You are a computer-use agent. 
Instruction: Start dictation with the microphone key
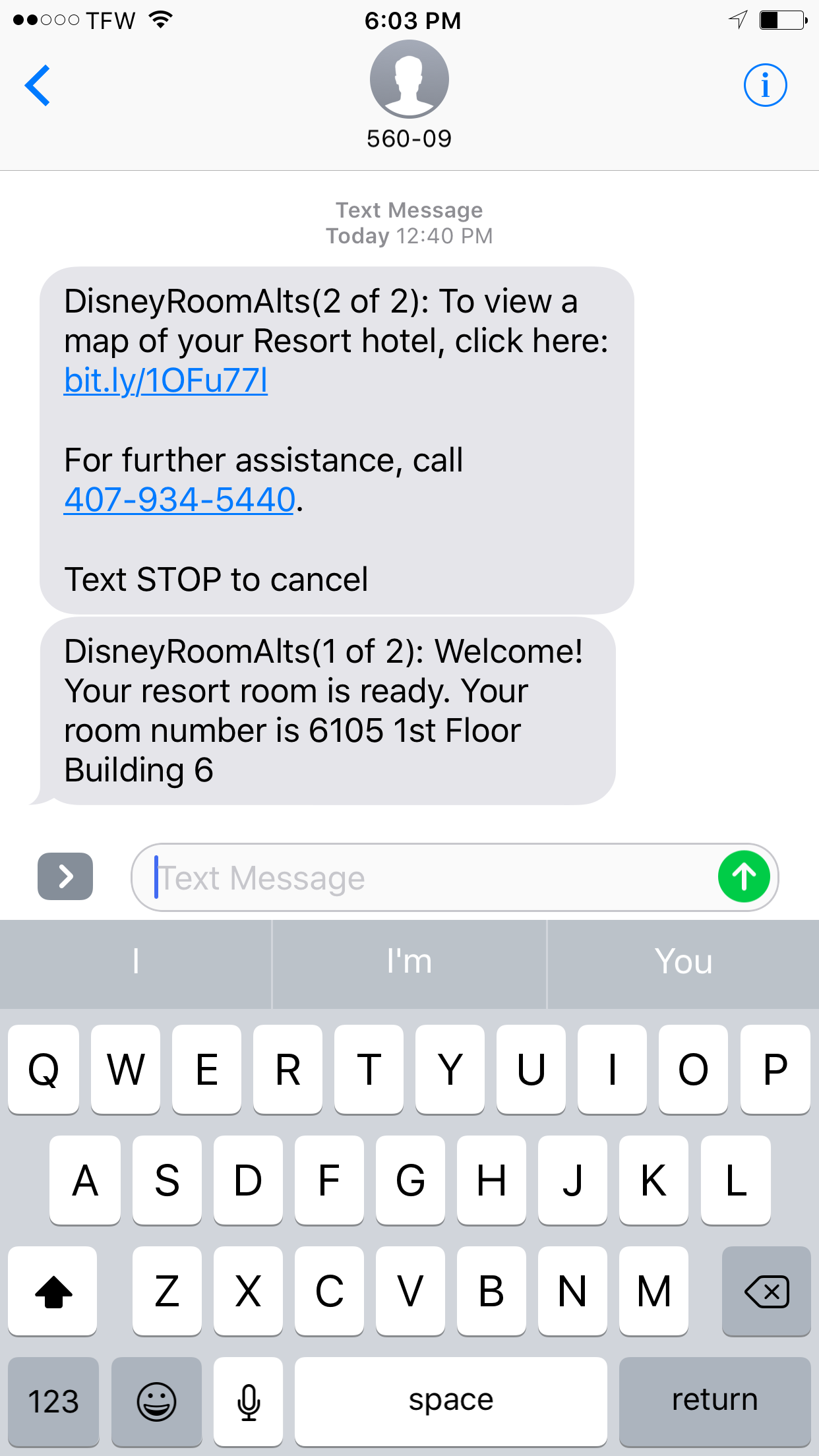[x=249, y=1401]
